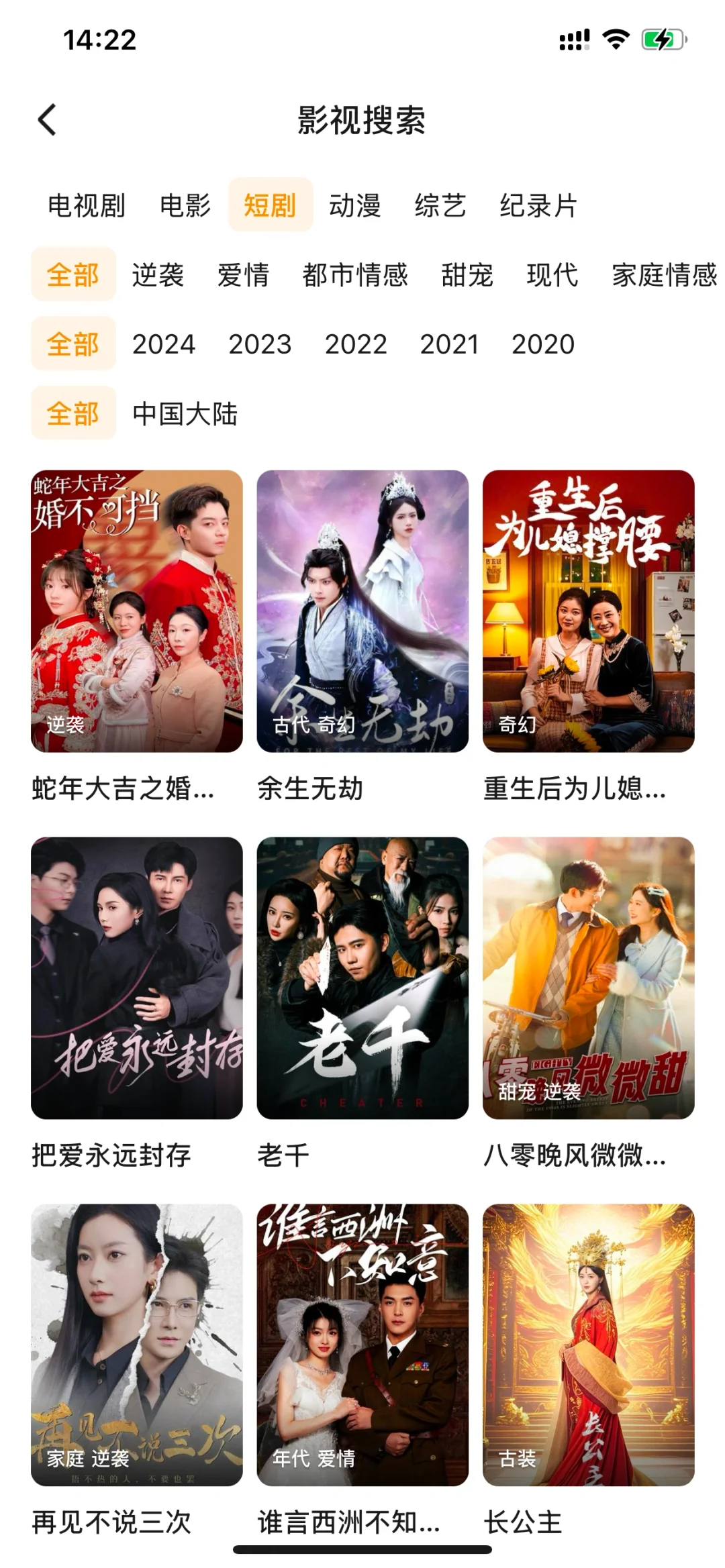725x1568 pixels.
Task: Apply the 都市情感 genre filter
Action: point(355,275)
